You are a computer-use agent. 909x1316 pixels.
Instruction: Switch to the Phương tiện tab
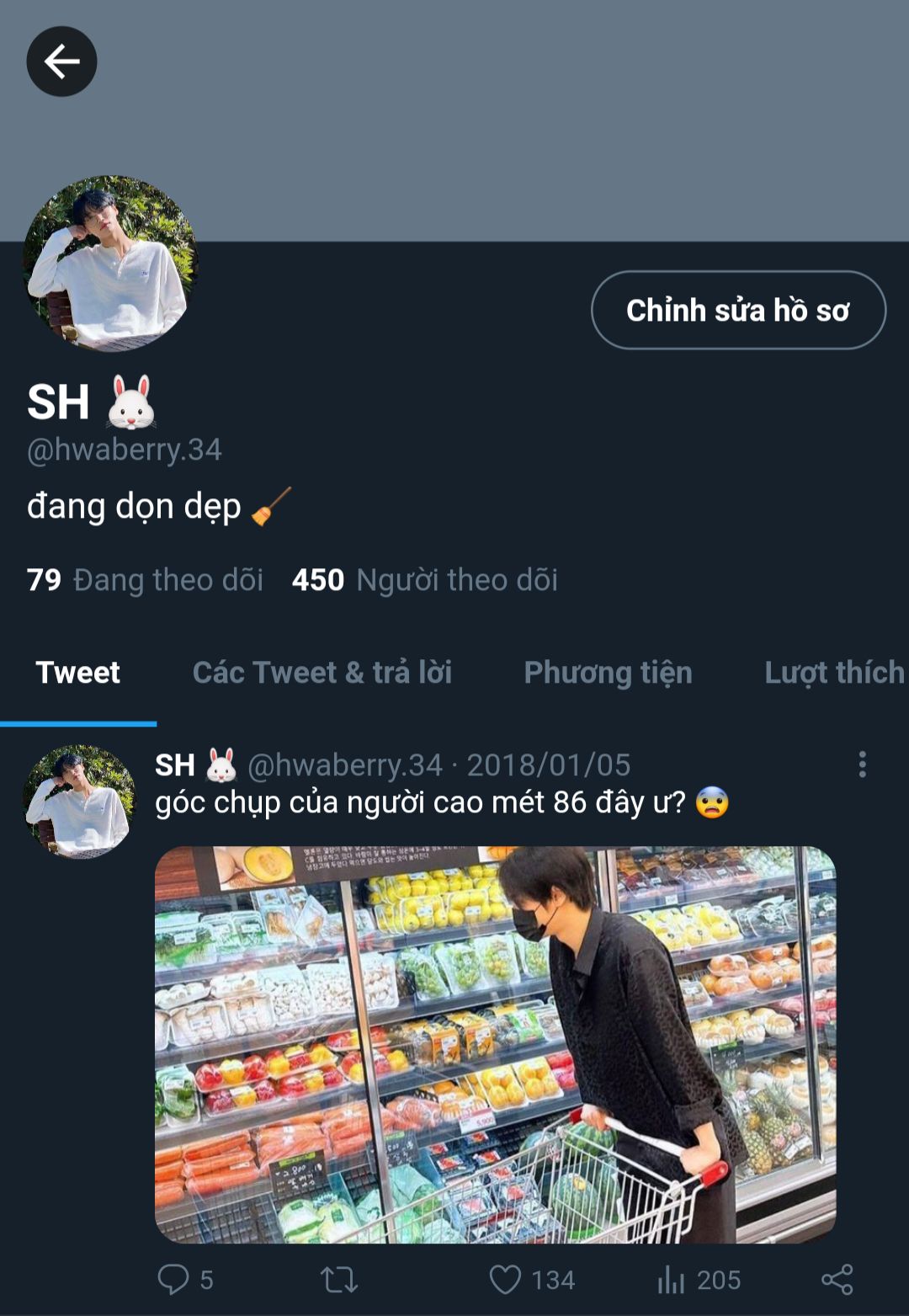608,673
